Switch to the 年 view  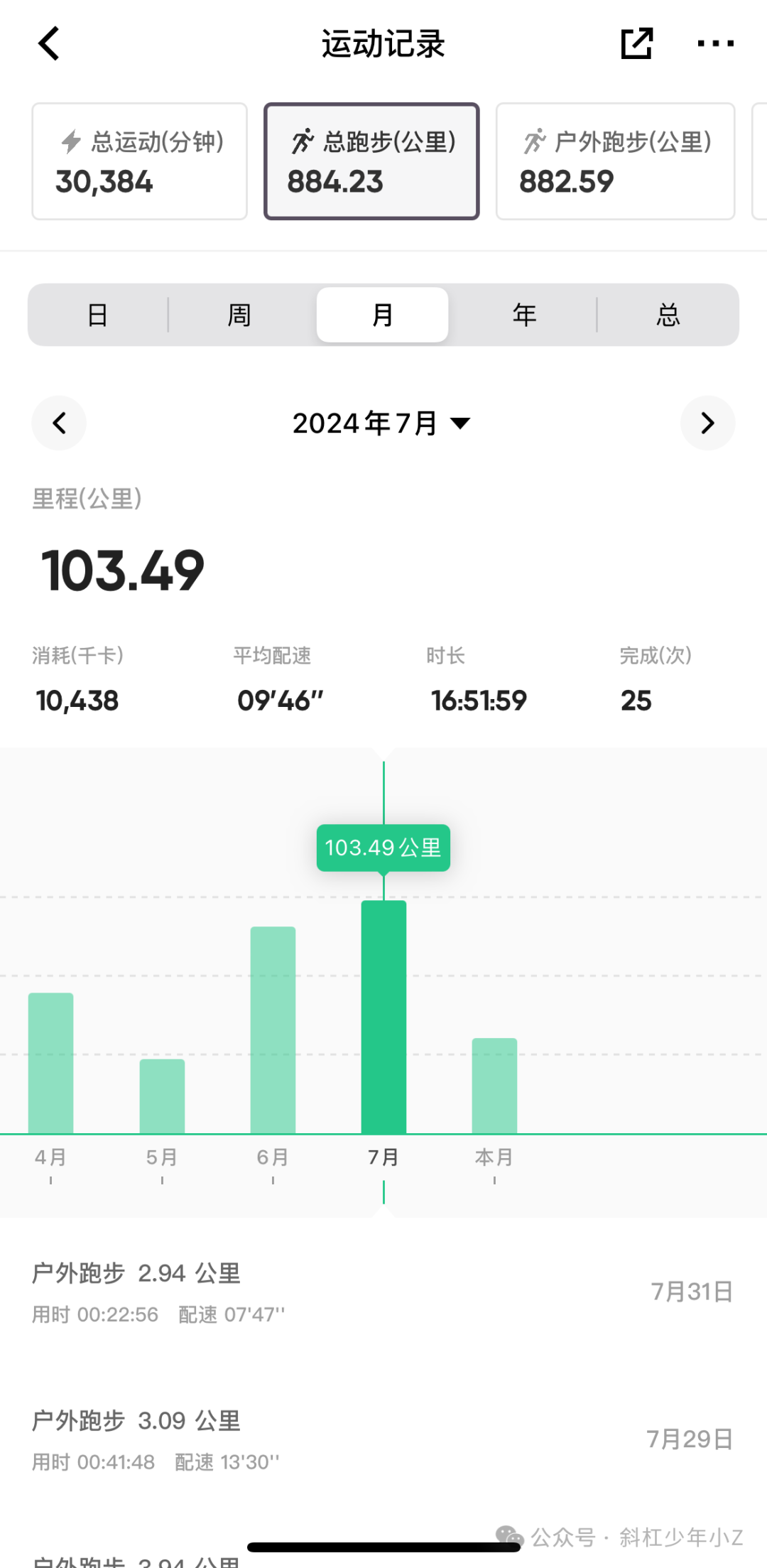point(525,315)
